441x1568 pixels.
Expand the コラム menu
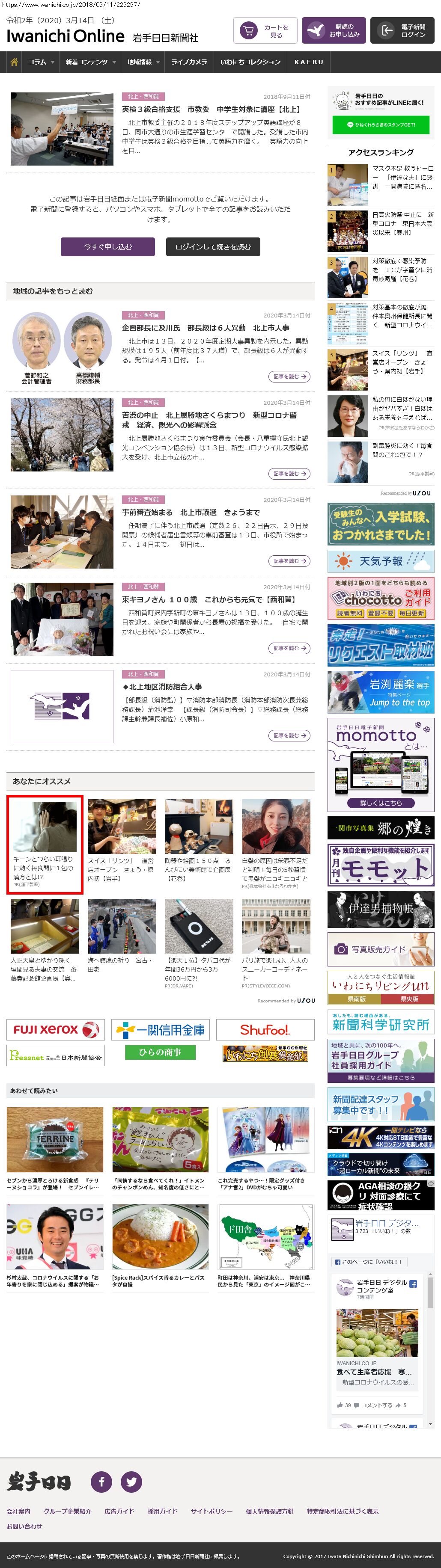point(40,62)
